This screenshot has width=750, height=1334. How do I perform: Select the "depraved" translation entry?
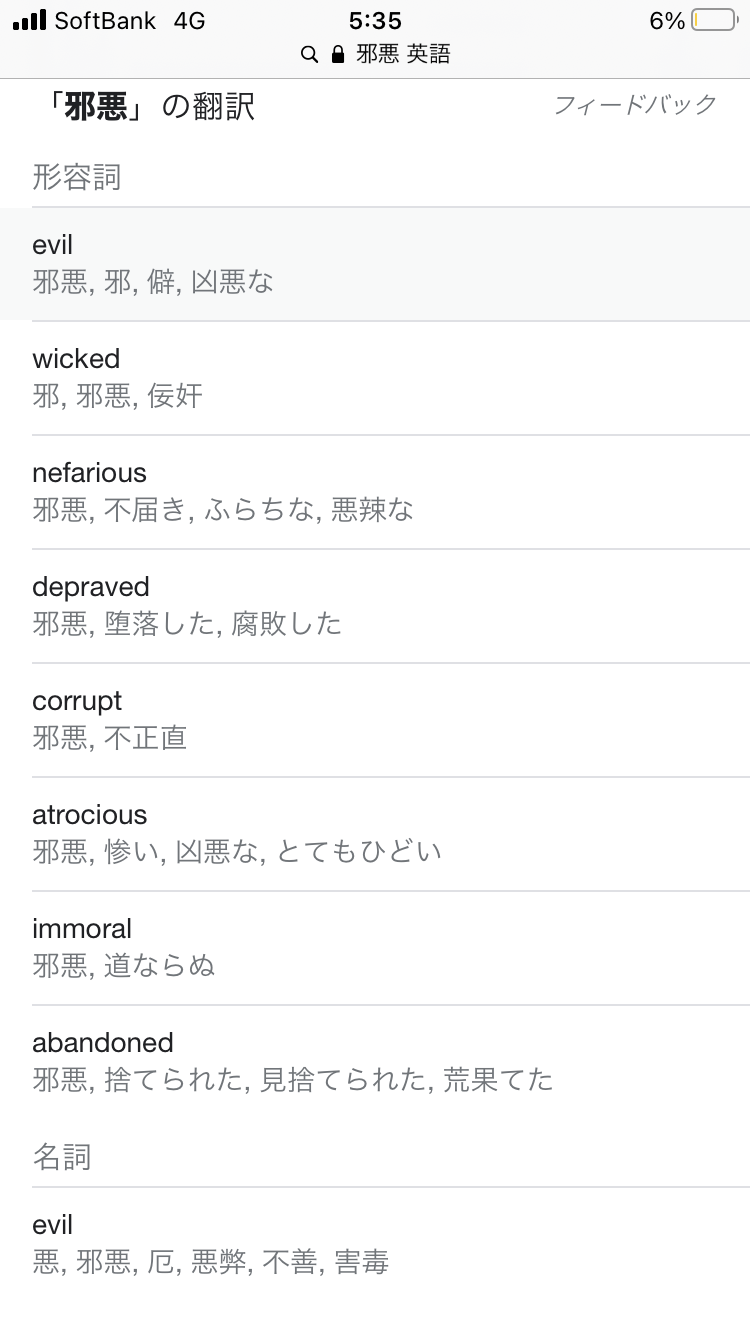pos(375,606)
